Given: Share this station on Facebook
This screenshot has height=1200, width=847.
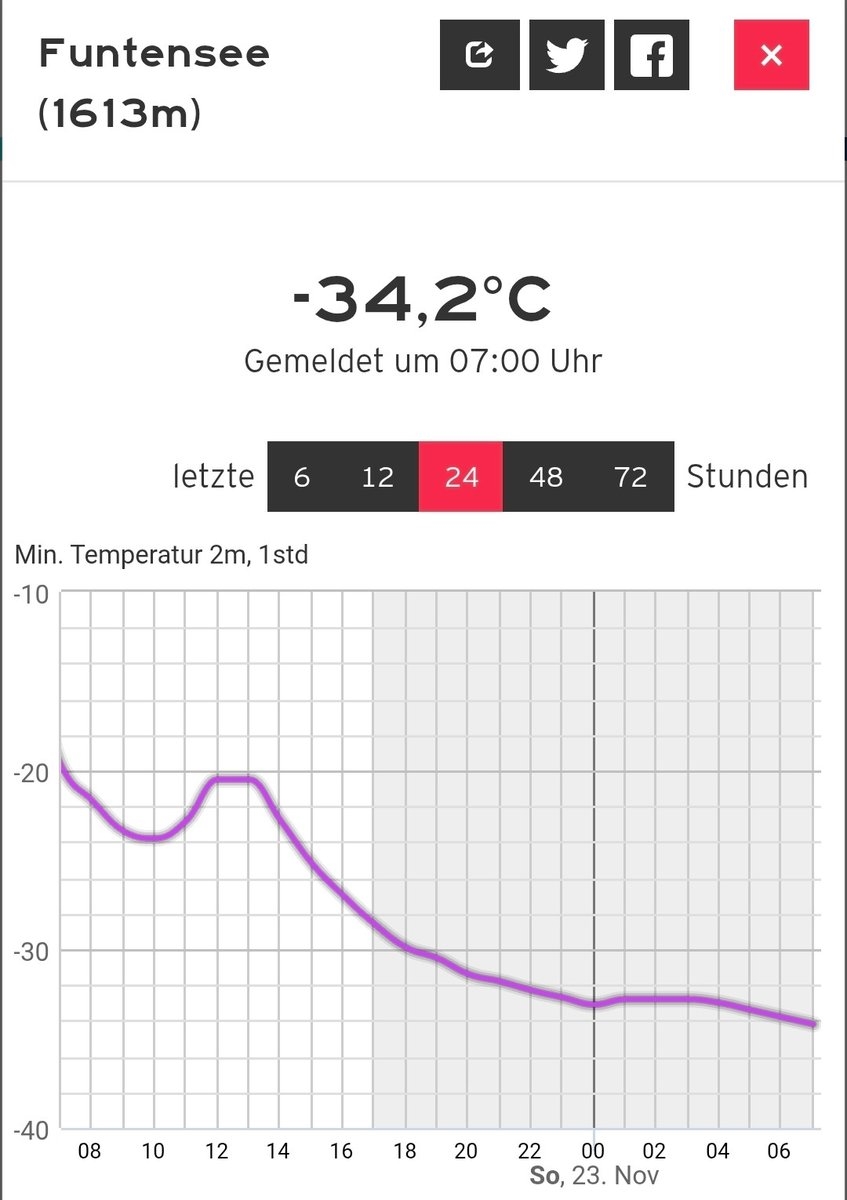Looking at the screenshot, I should (652, 54).
